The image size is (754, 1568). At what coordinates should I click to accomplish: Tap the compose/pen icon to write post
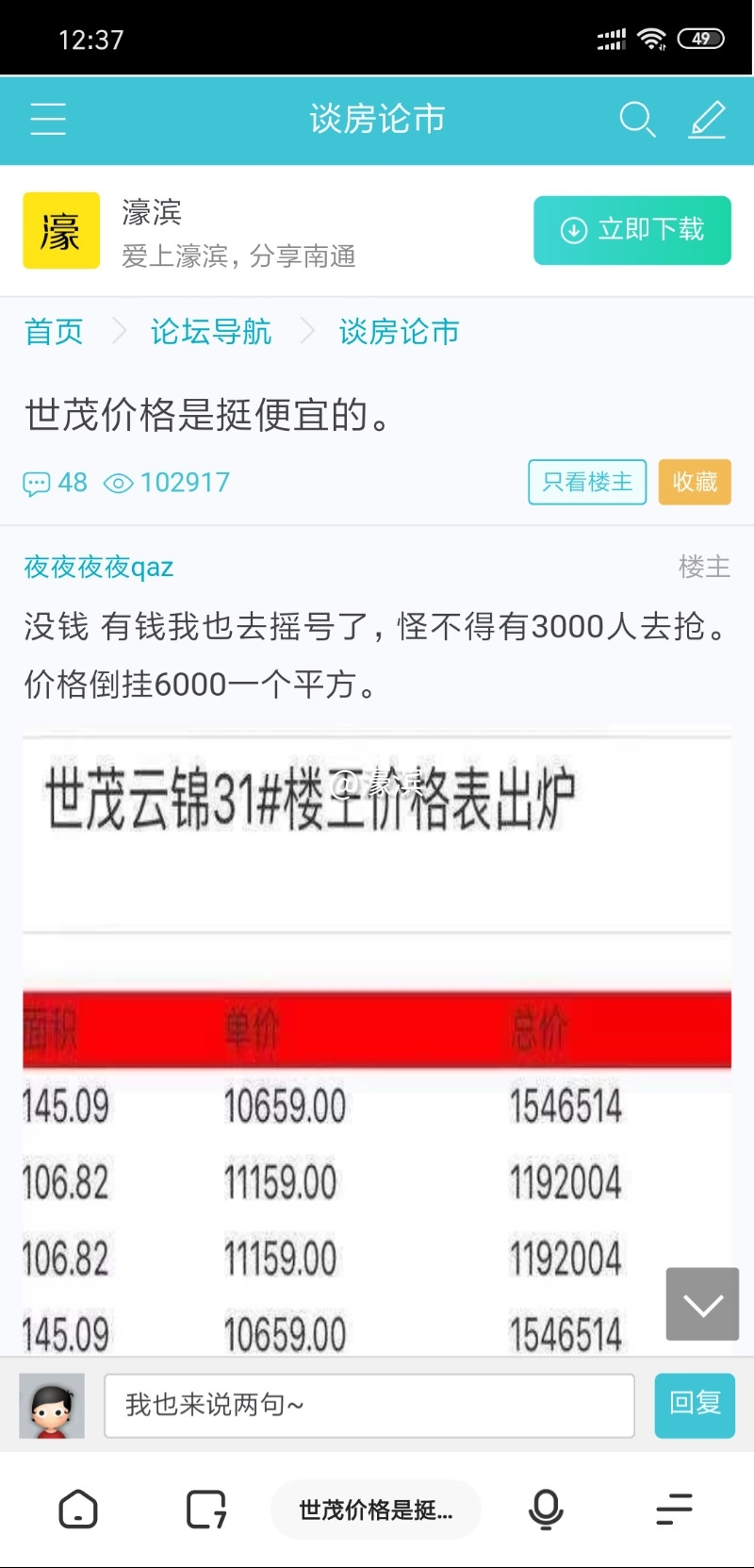click(707, 120)
